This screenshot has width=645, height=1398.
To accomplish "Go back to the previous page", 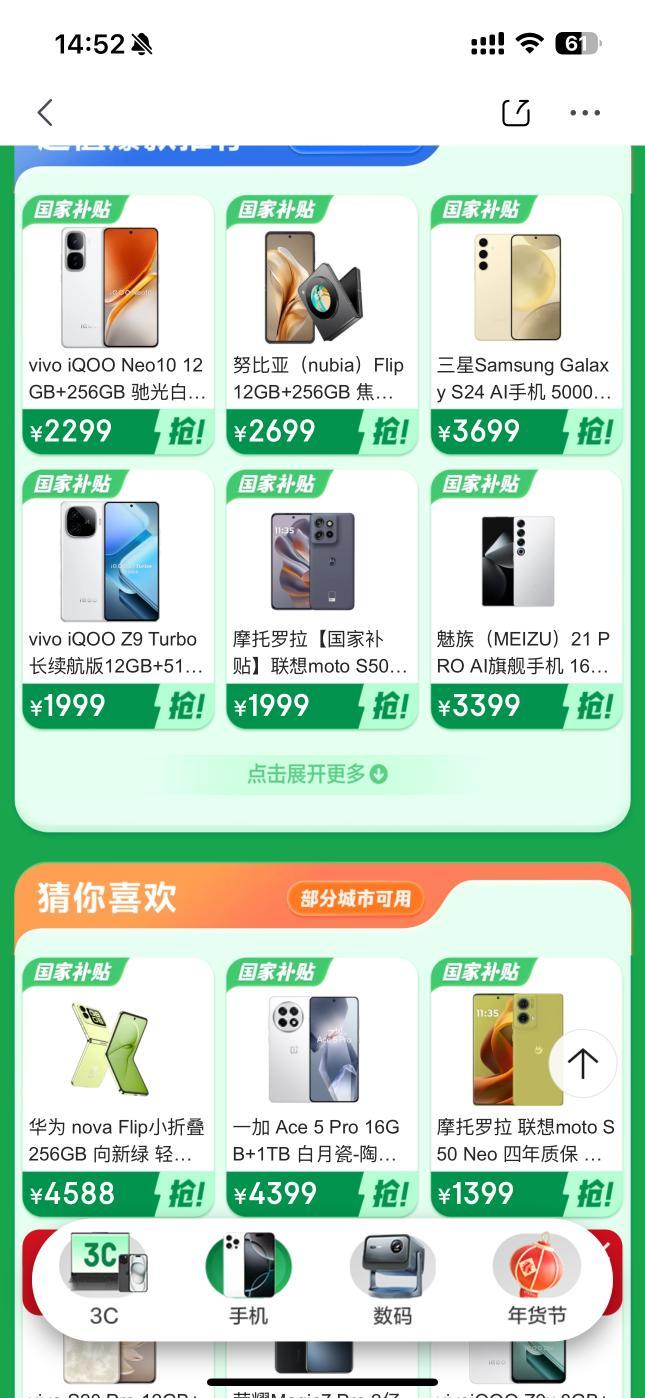I will coord(45,112).
